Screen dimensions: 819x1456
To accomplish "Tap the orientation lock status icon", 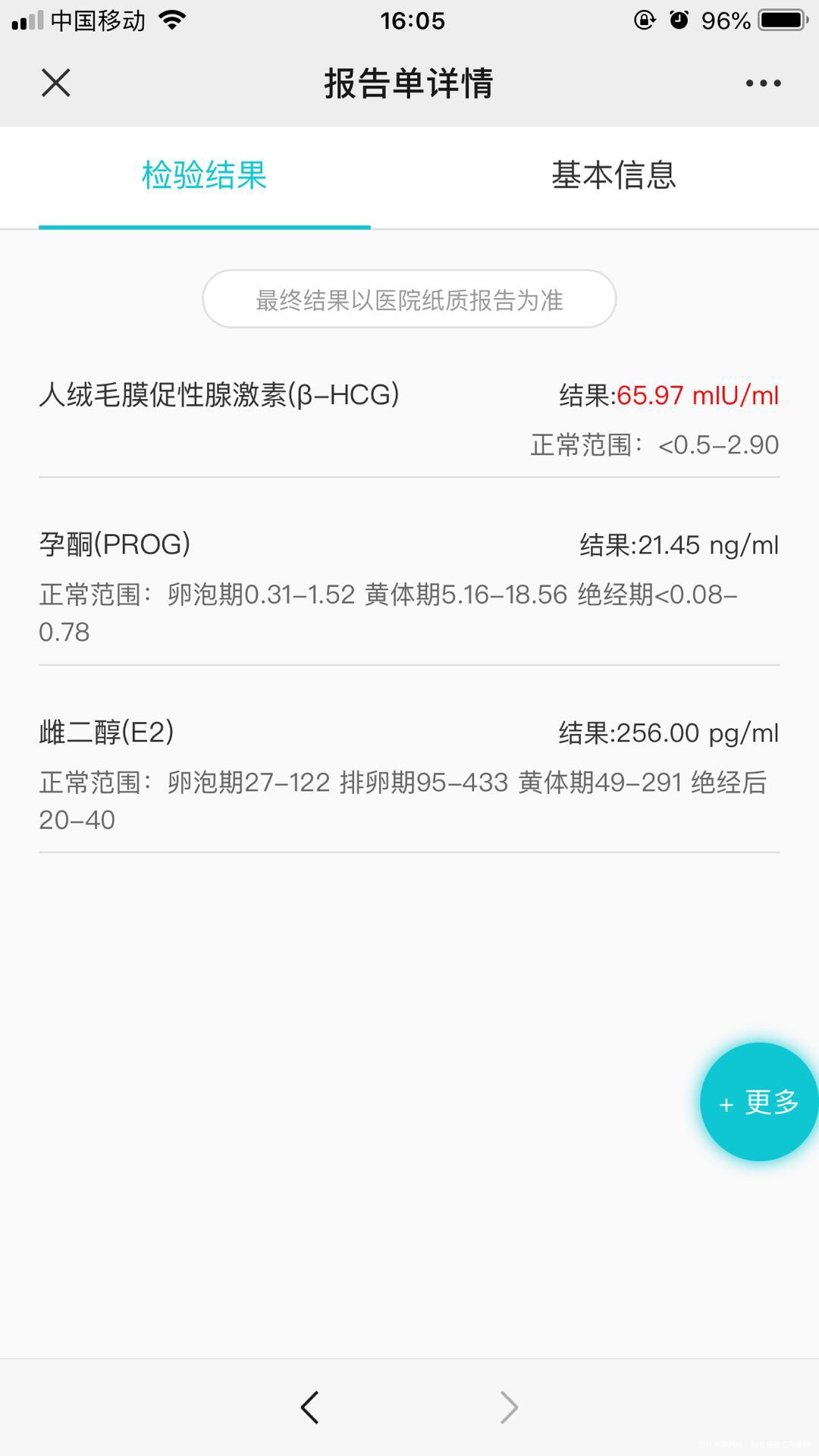I will pyautogui.click(x=644, y=20).
